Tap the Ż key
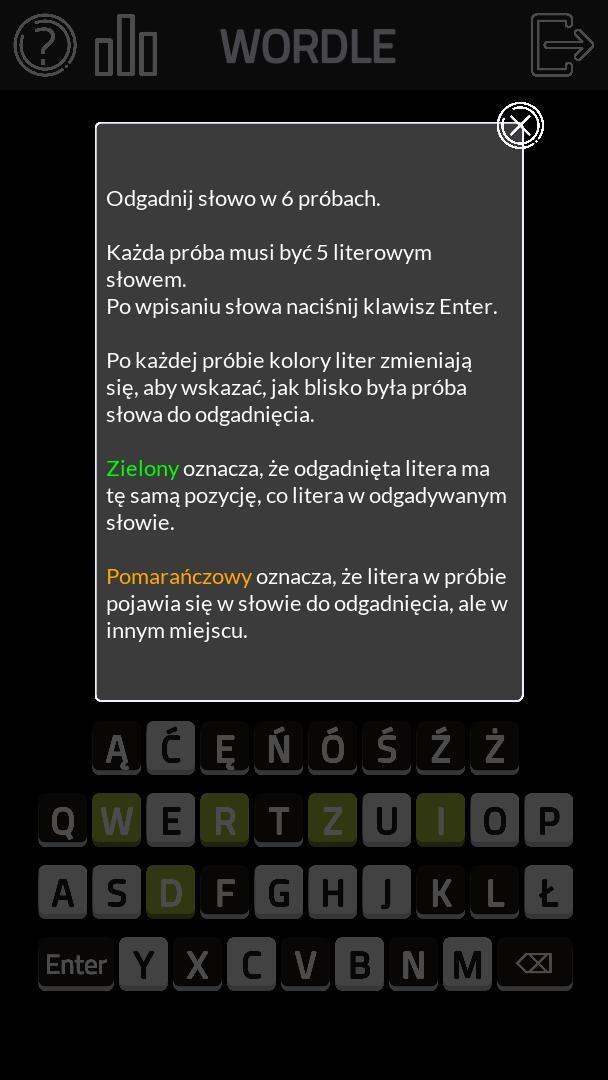Screen dimensions: 608x1080 495,747
